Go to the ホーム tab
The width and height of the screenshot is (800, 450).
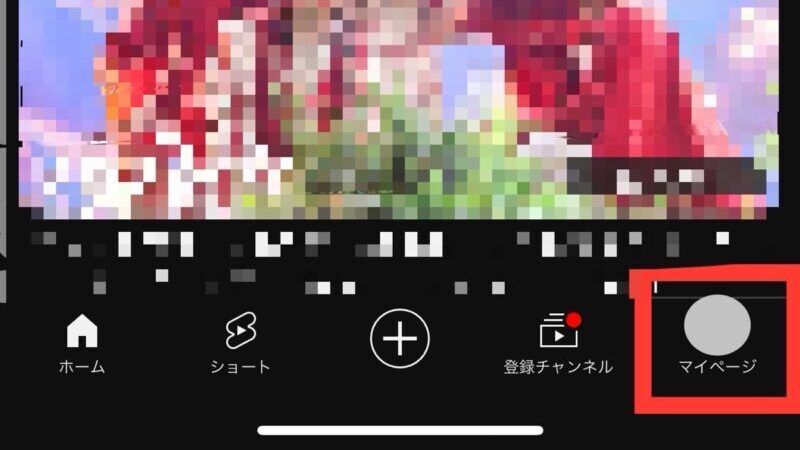pyautogui.click(x=81, y=343)
